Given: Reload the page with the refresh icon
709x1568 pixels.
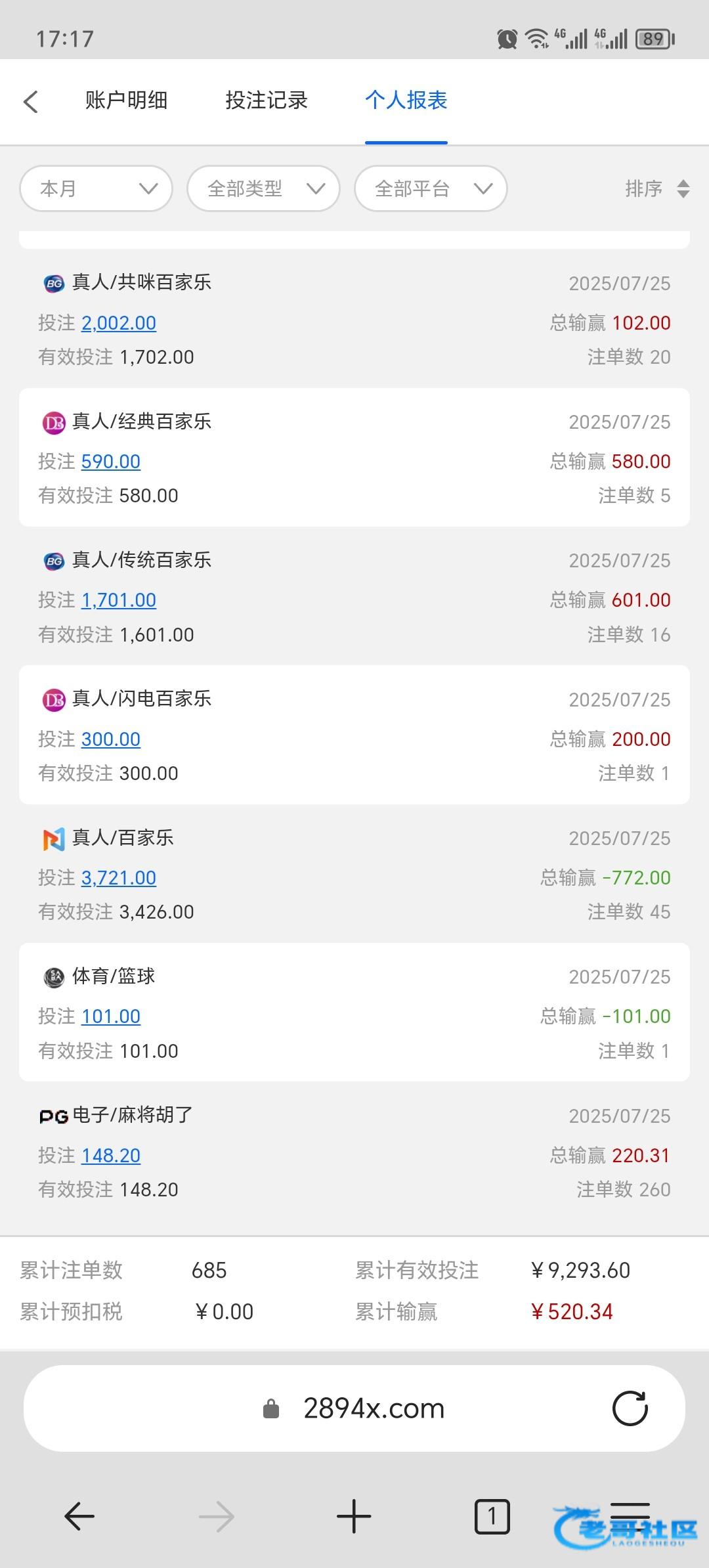Looking at the screenshot, I should click(630, 1408).
